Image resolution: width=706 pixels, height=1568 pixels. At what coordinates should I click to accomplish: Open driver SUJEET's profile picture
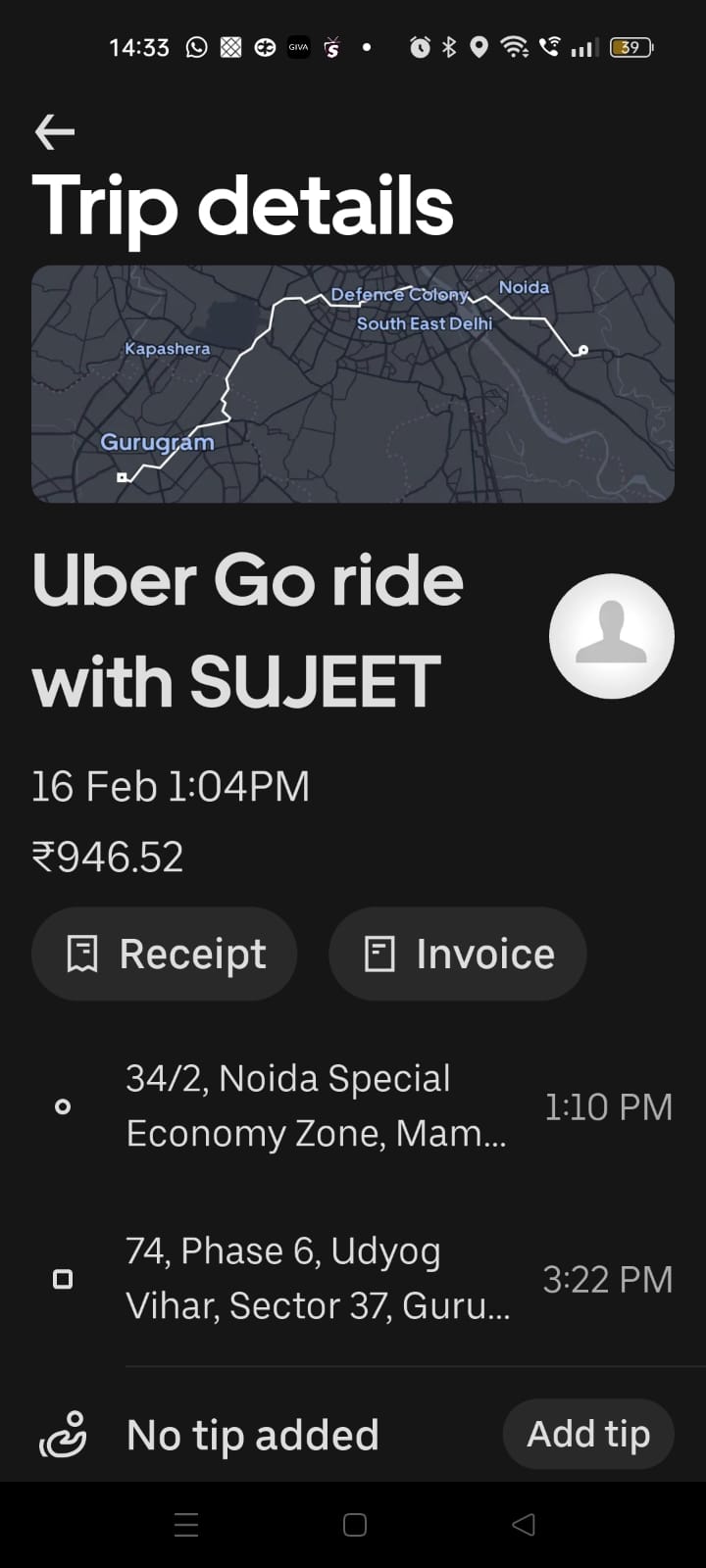(611, 636)
